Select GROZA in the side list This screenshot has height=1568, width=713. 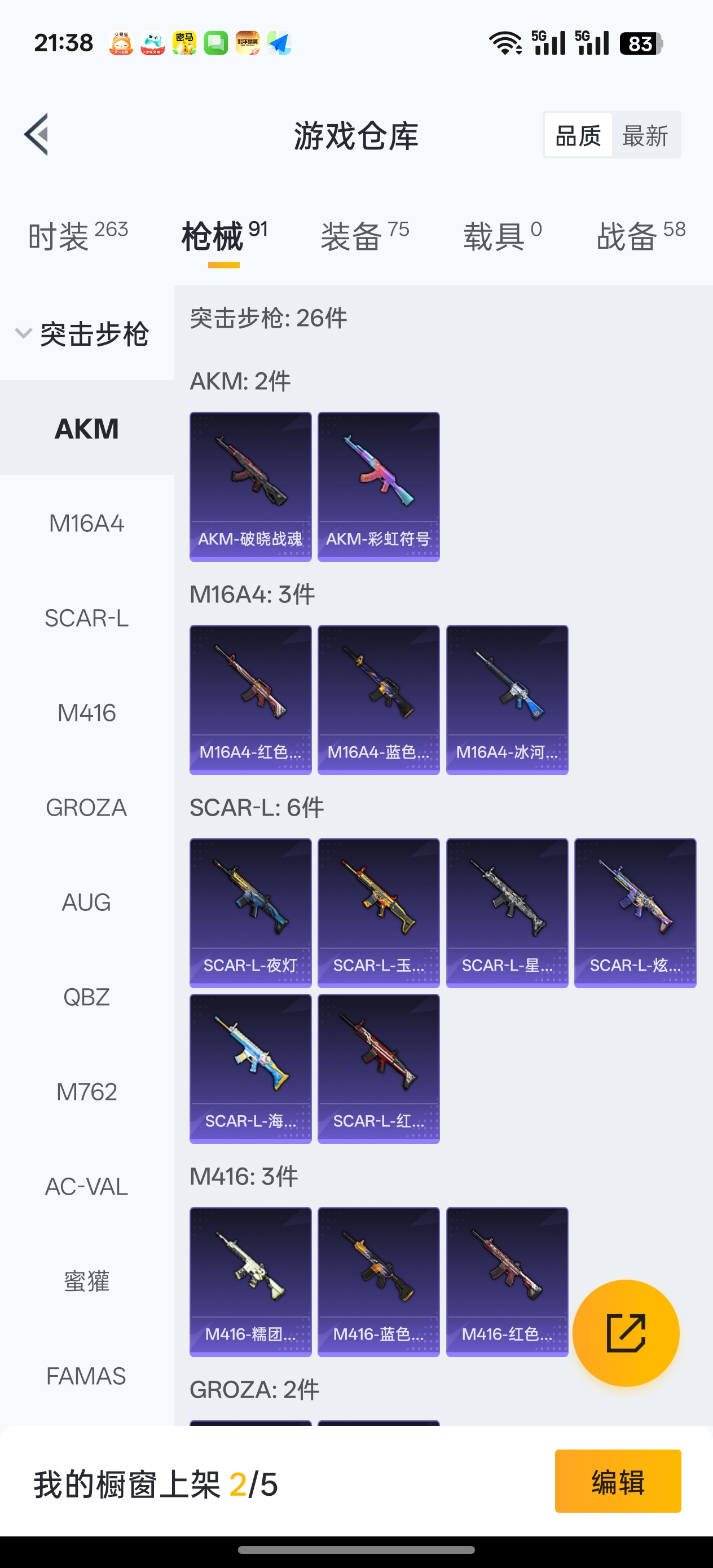point(86,808)
